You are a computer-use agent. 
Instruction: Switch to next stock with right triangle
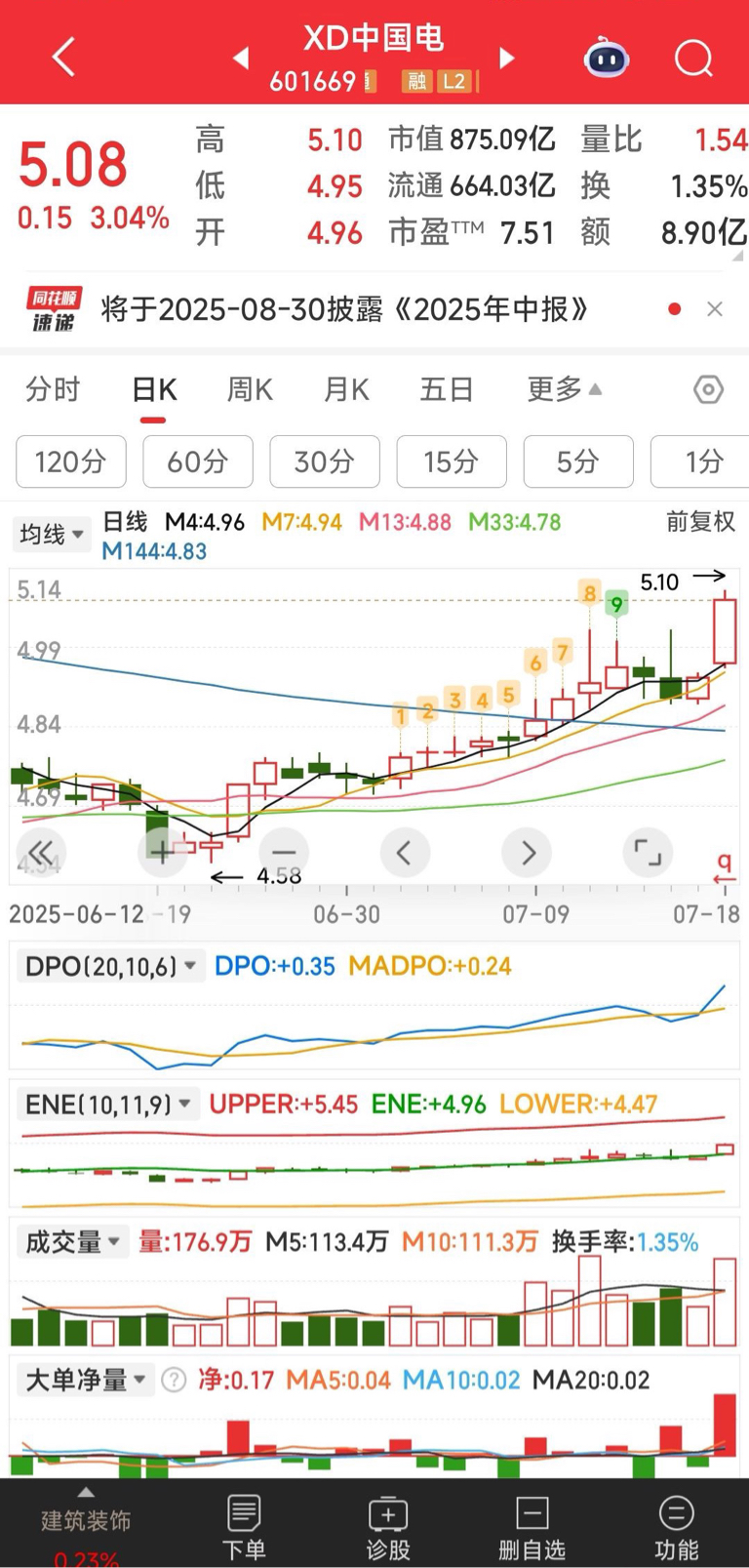coord(506,59)
